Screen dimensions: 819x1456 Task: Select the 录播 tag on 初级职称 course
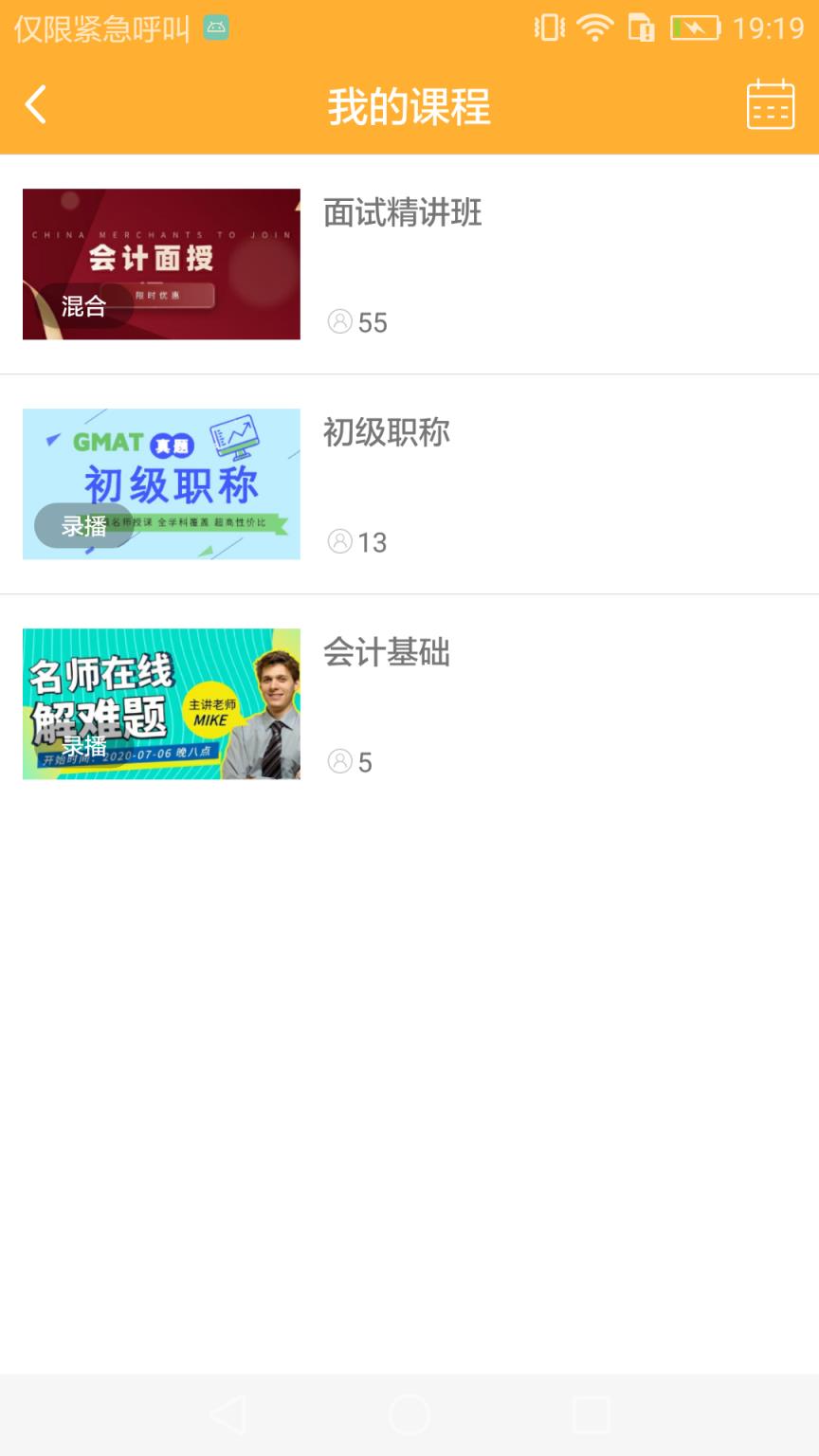click(x=83, y=525)
